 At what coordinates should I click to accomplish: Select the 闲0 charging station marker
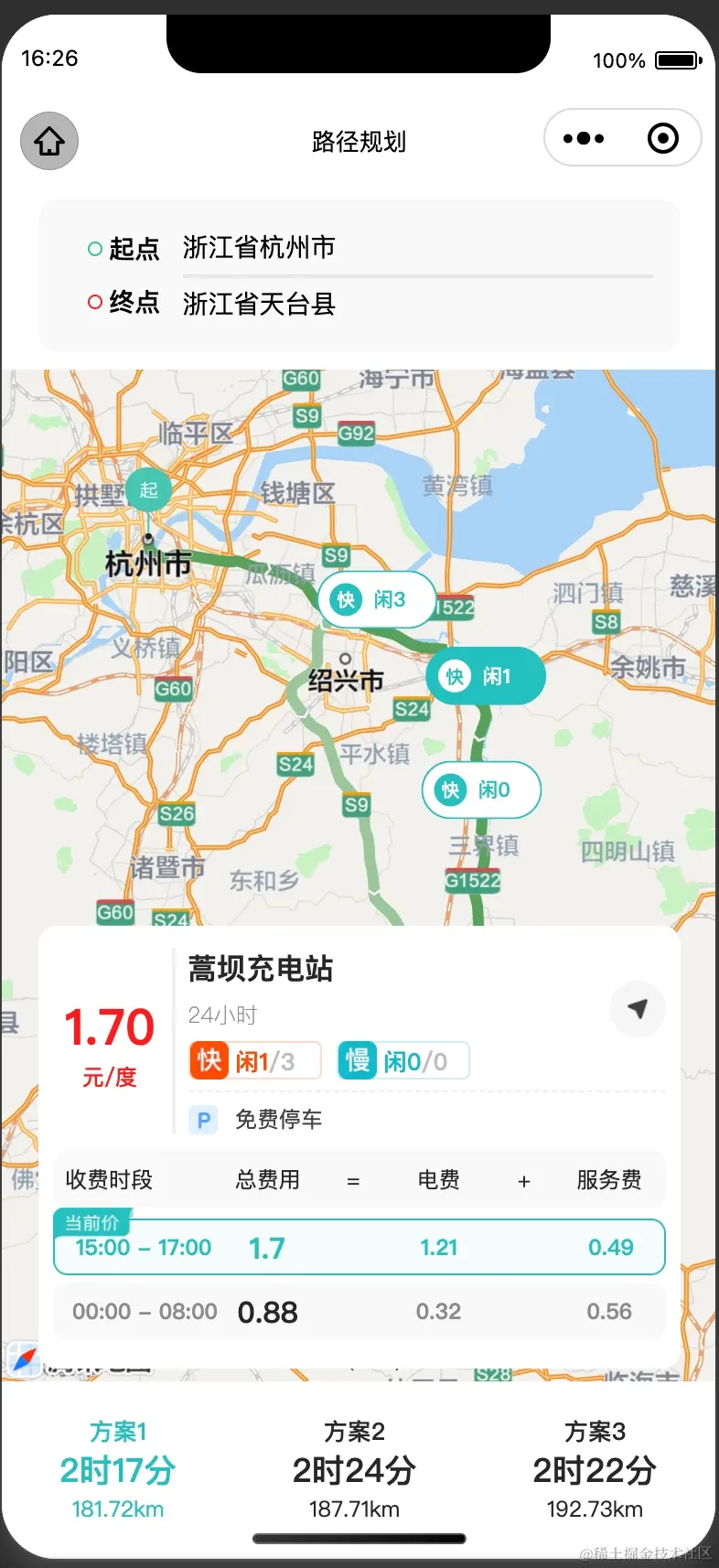pos(480,790)
